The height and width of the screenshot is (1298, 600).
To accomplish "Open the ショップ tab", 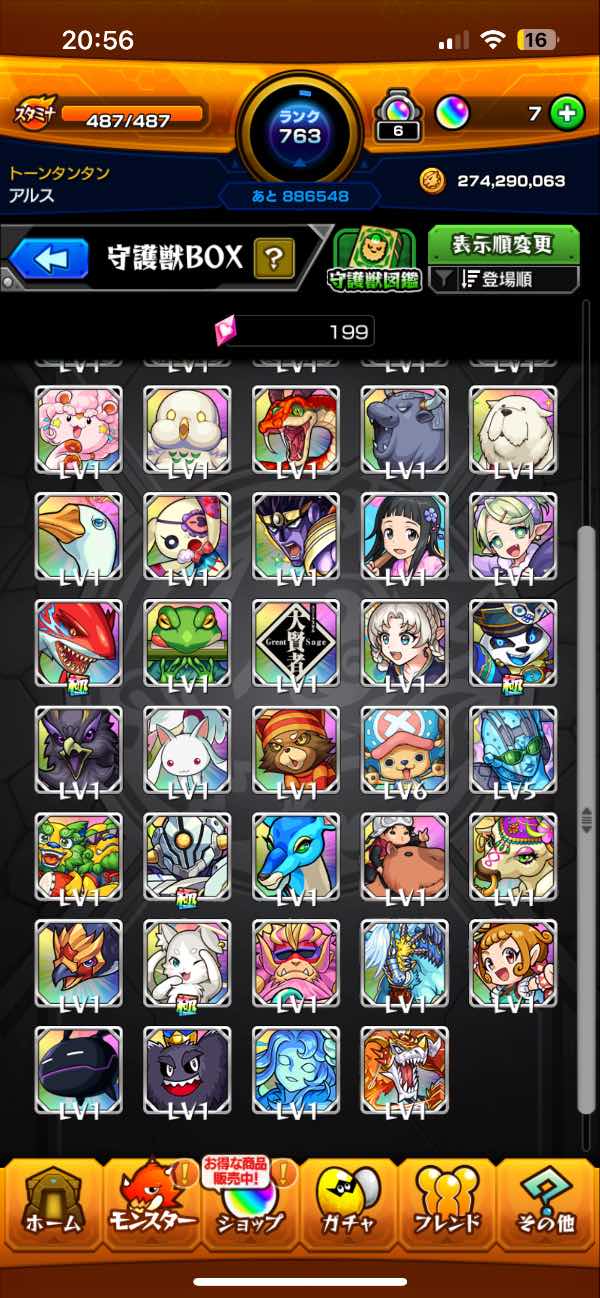I will click(250, 1203).
